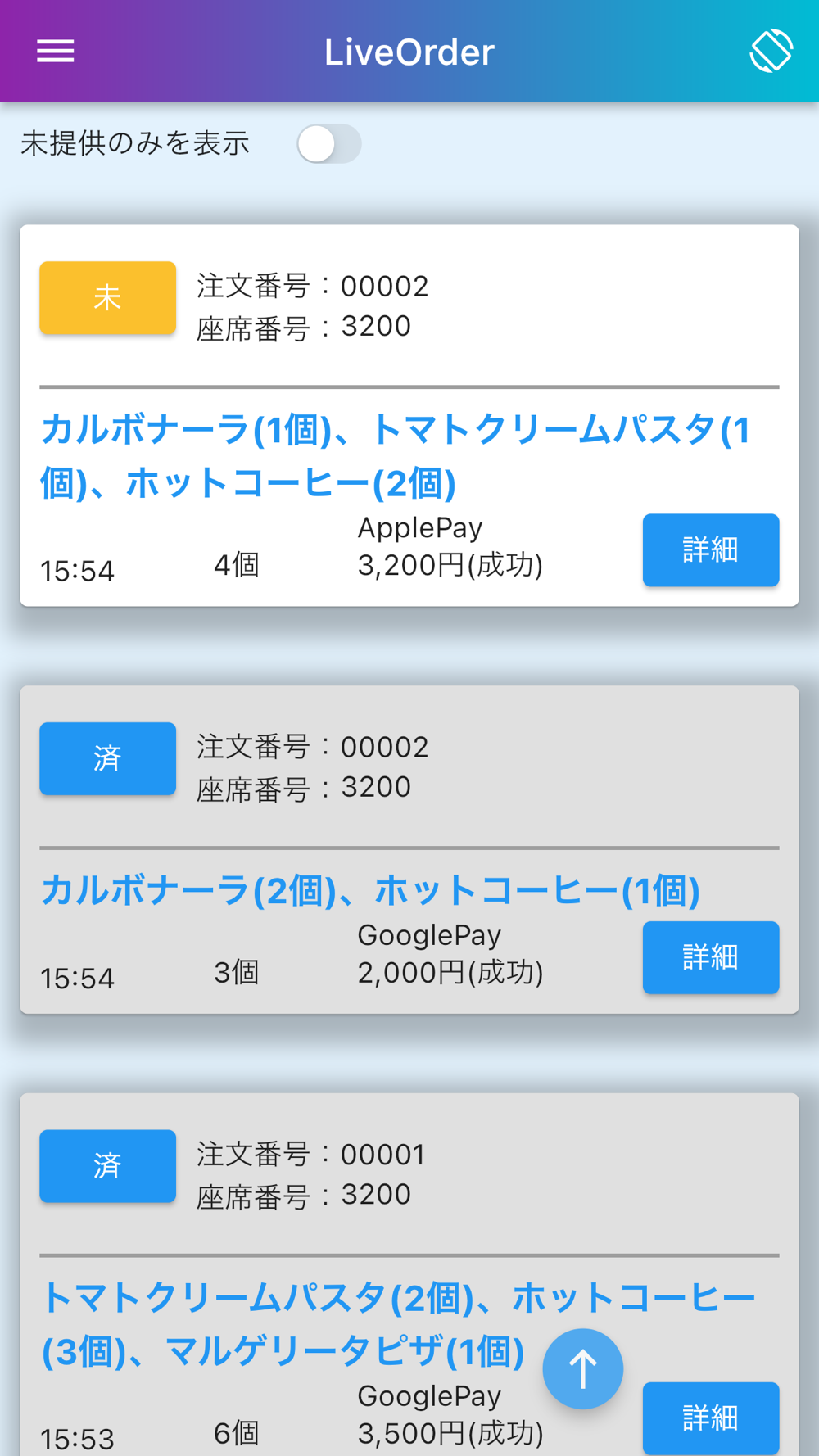
Task: Enable the 未提供のみを表示 switch
Action: (x=328, y=144)
